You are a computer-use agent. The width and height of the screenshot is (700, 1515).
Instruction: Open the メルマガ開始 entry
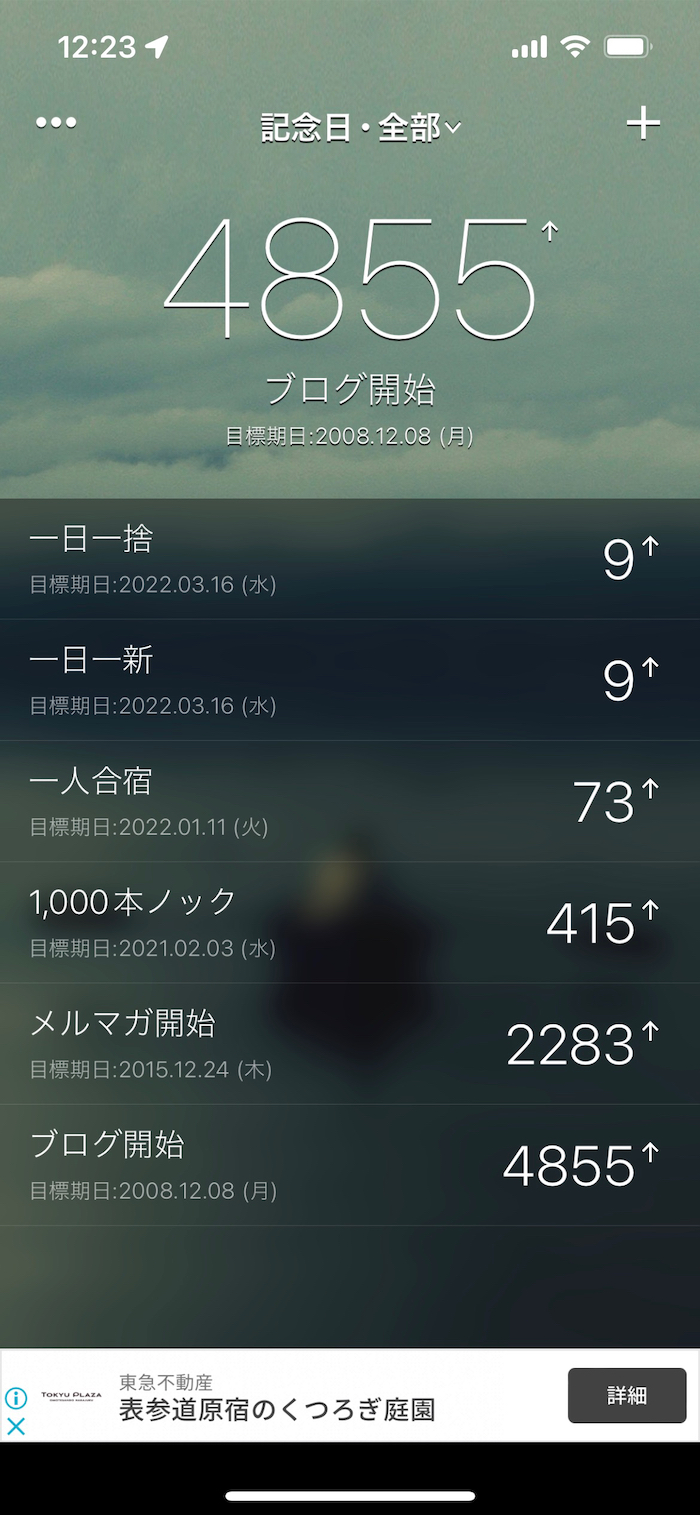click(x=350, y=1044)
